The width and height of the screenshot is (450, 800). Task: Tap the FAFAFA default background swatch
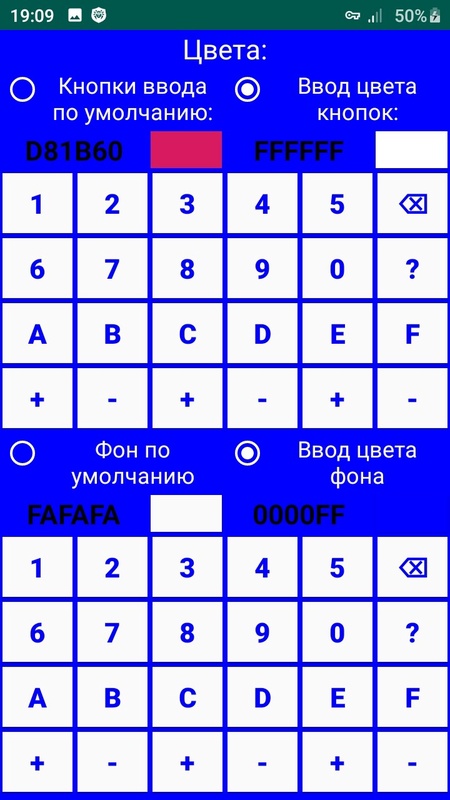pos(186,513)
